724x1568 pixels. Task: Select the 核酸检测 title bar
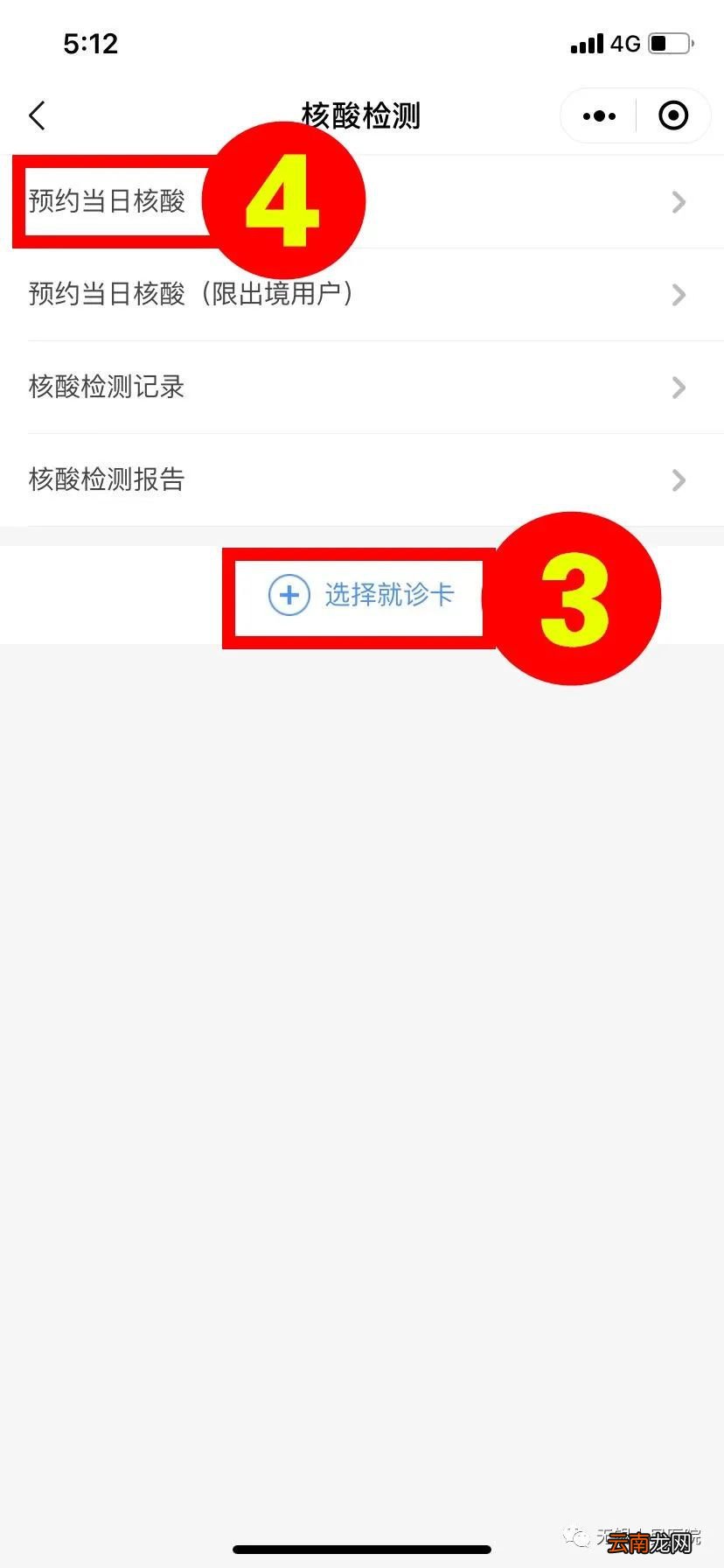[x=362, y=115]
